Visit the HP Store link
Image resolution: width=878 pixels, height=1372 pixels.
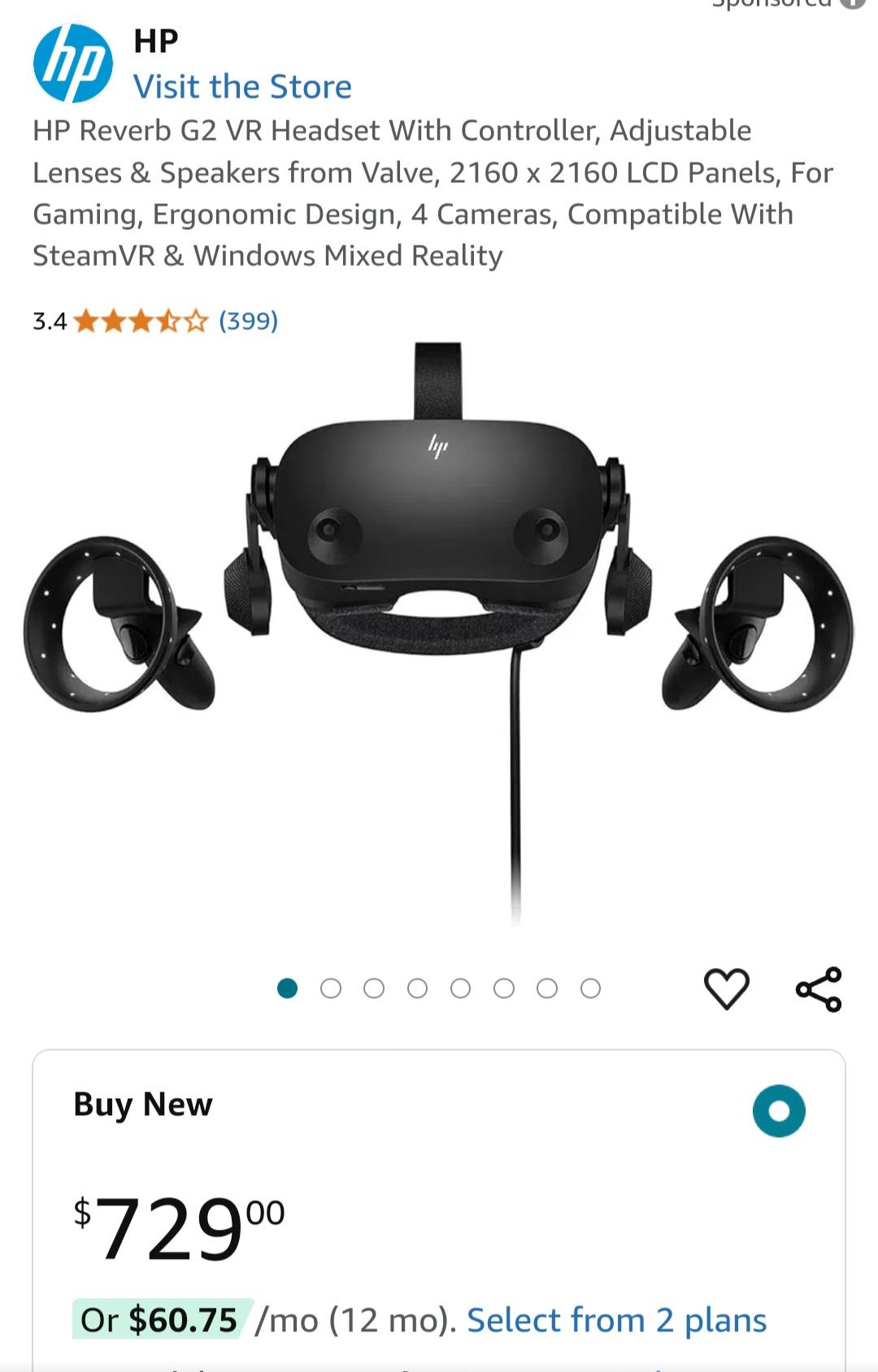coord(242,87)
